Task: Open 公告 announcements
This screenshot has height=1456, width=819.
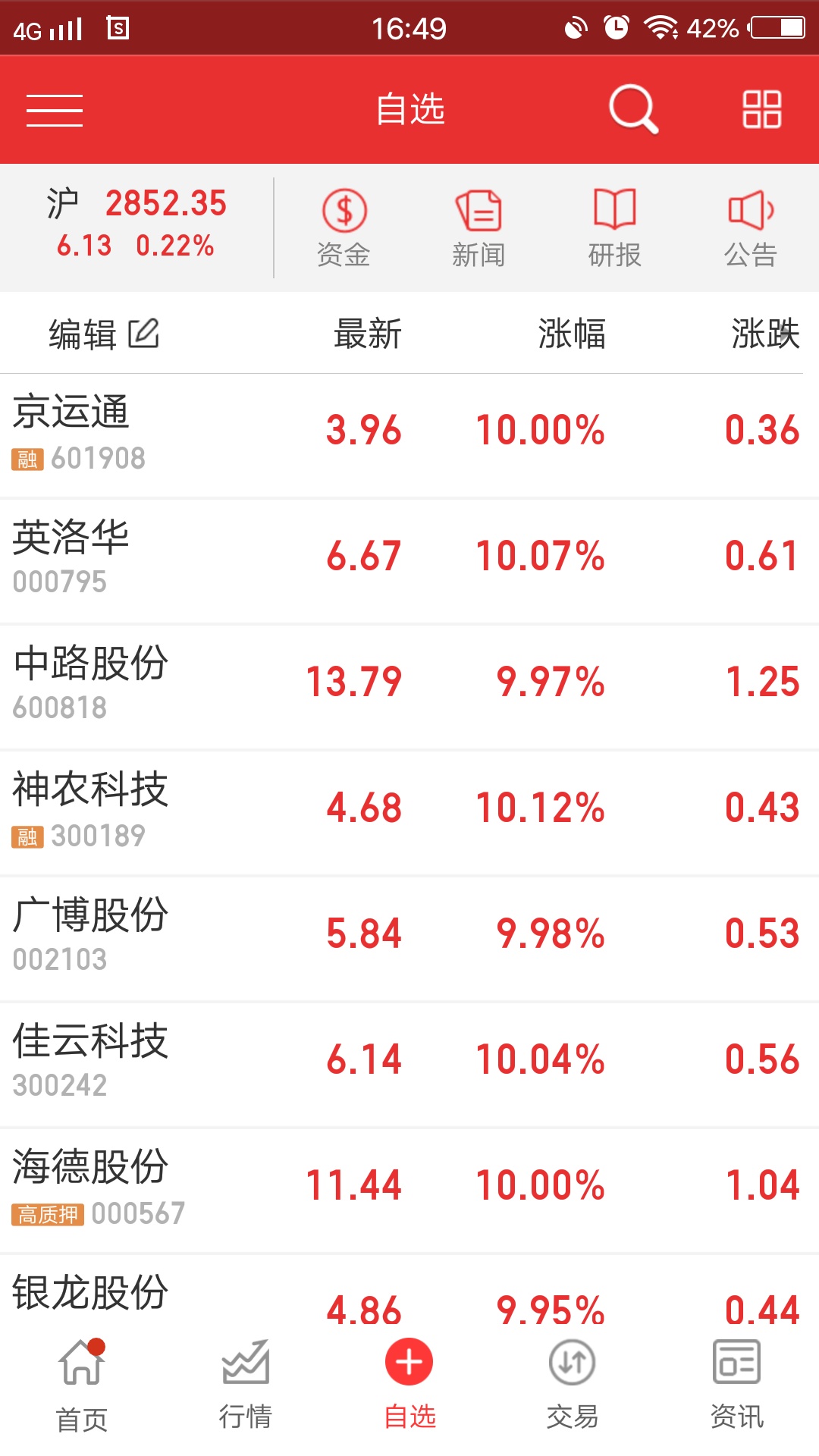Action: pyautogui.click(x=751, y=228)
